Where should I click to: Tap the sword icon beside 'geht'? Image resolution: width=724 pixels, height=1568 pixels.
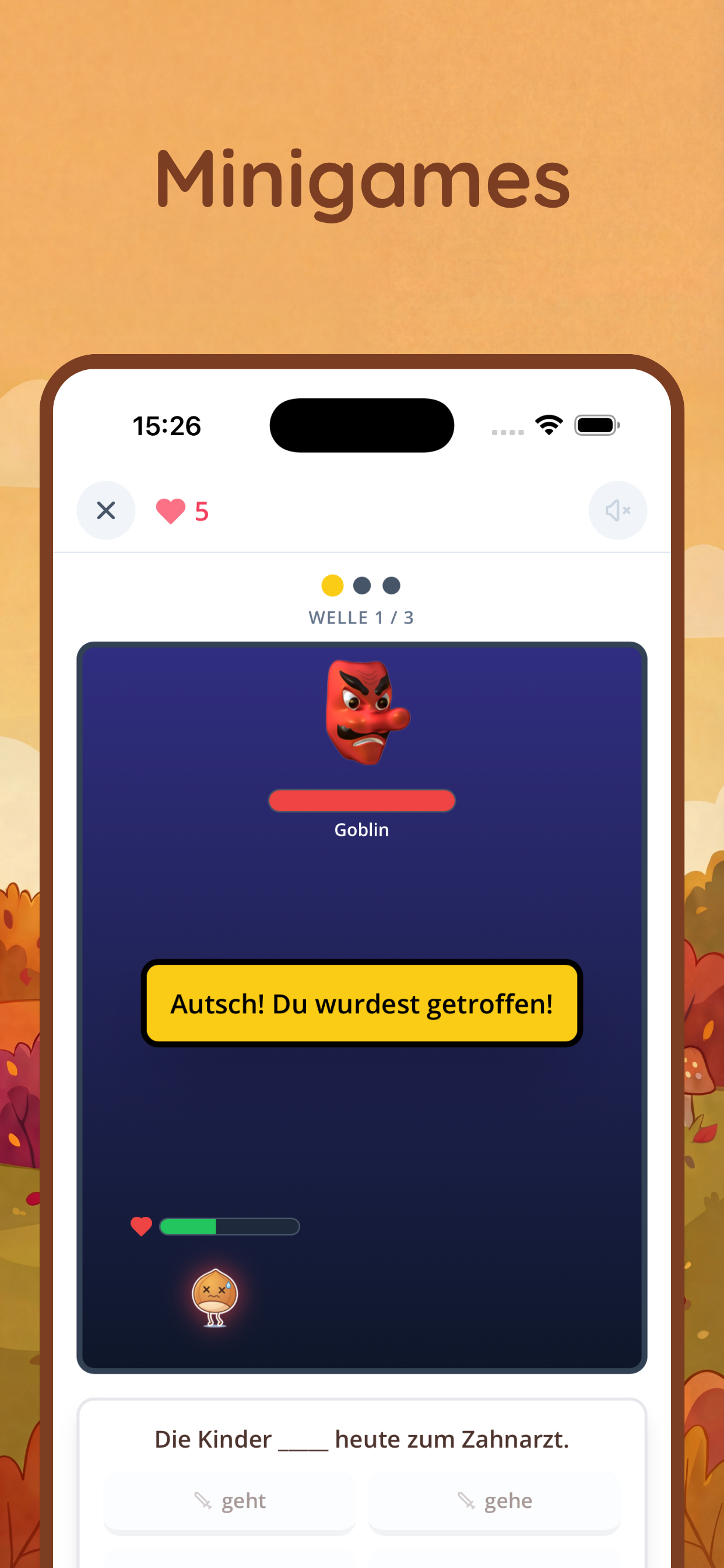(x=203, y=1500)
